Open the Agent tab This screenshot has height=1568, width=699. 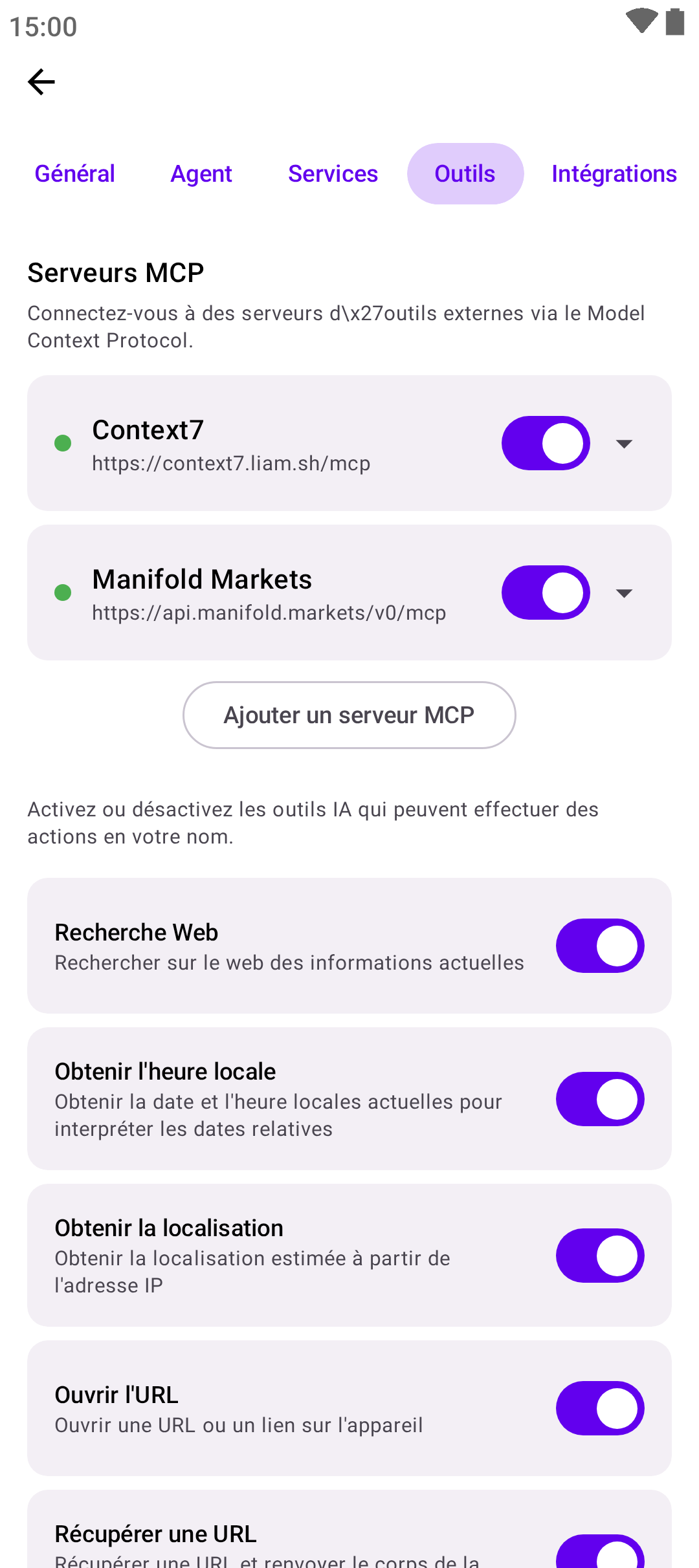click(x=201, y=173)
